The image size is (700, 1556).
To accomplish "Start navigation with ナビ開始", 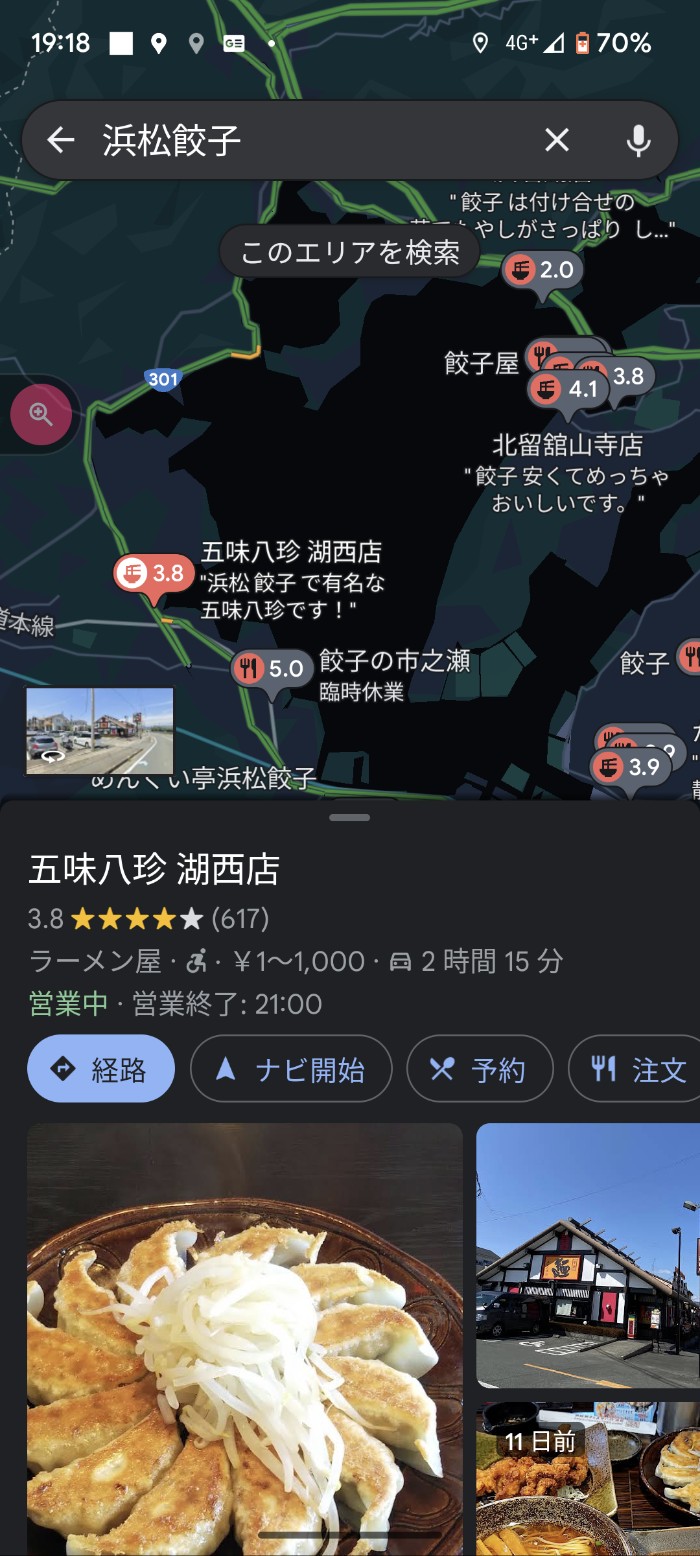I will point(290,1069).
